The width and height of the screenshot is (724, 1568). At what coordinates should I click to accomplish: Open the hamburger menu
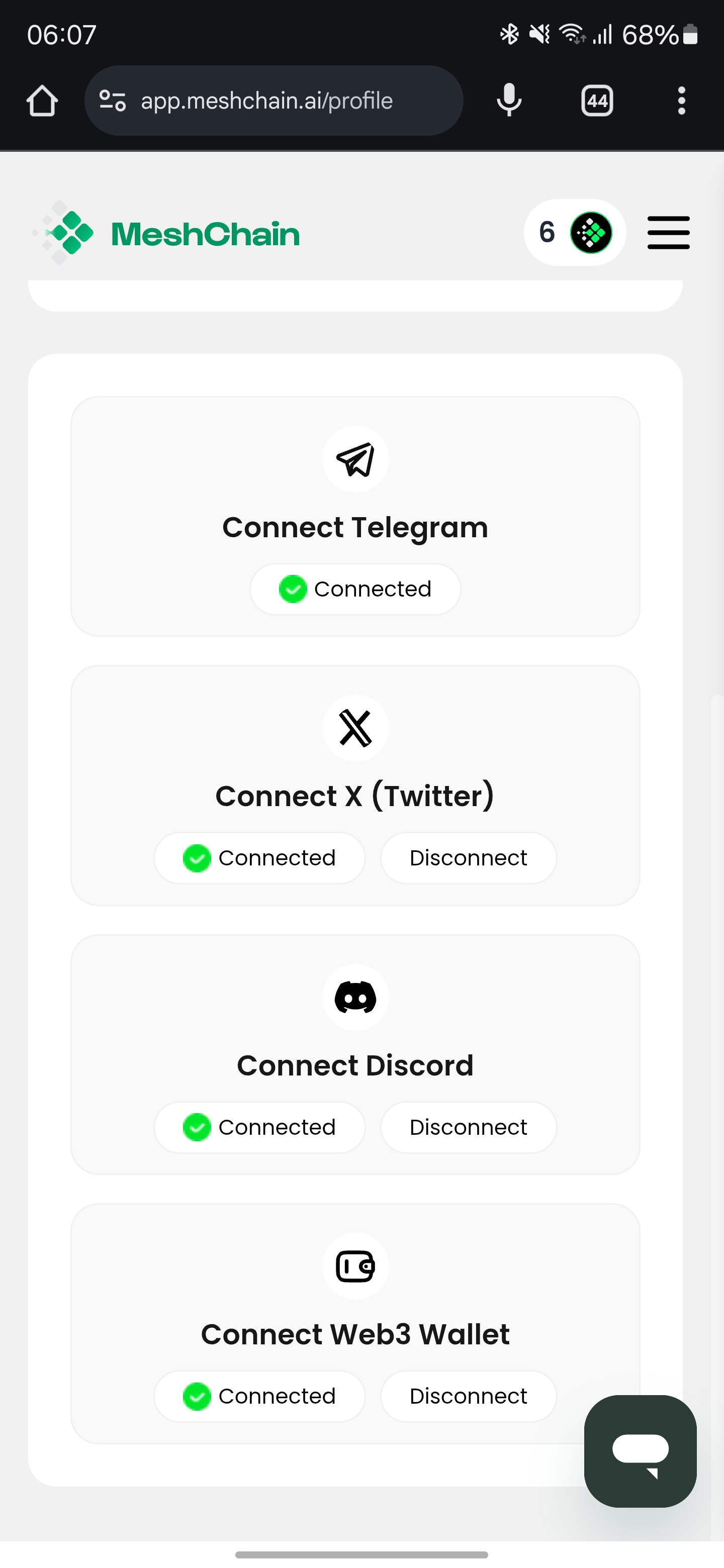tap(668, 233)
